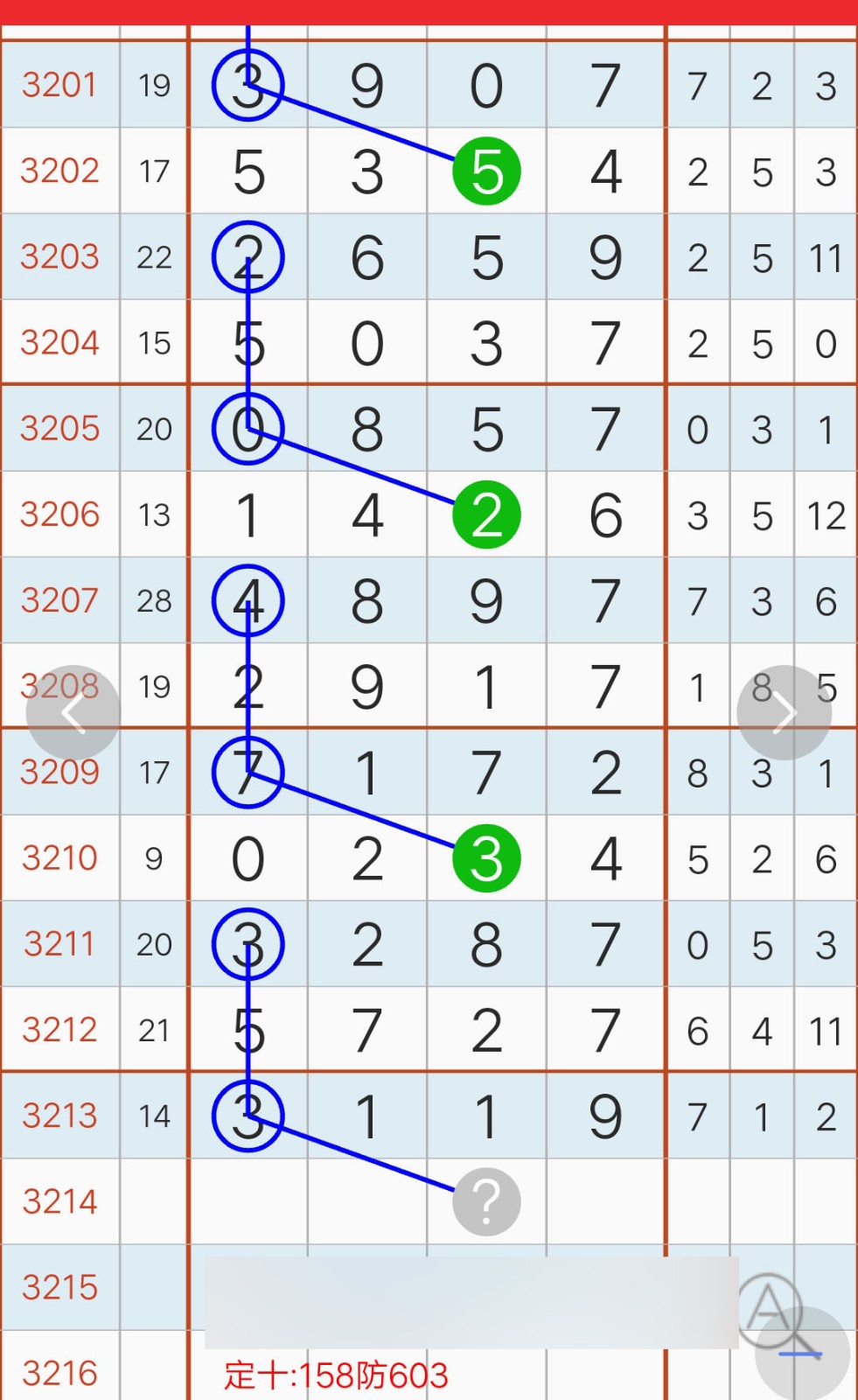
Task: Go to the next chart image
Action: coord(785,713)
